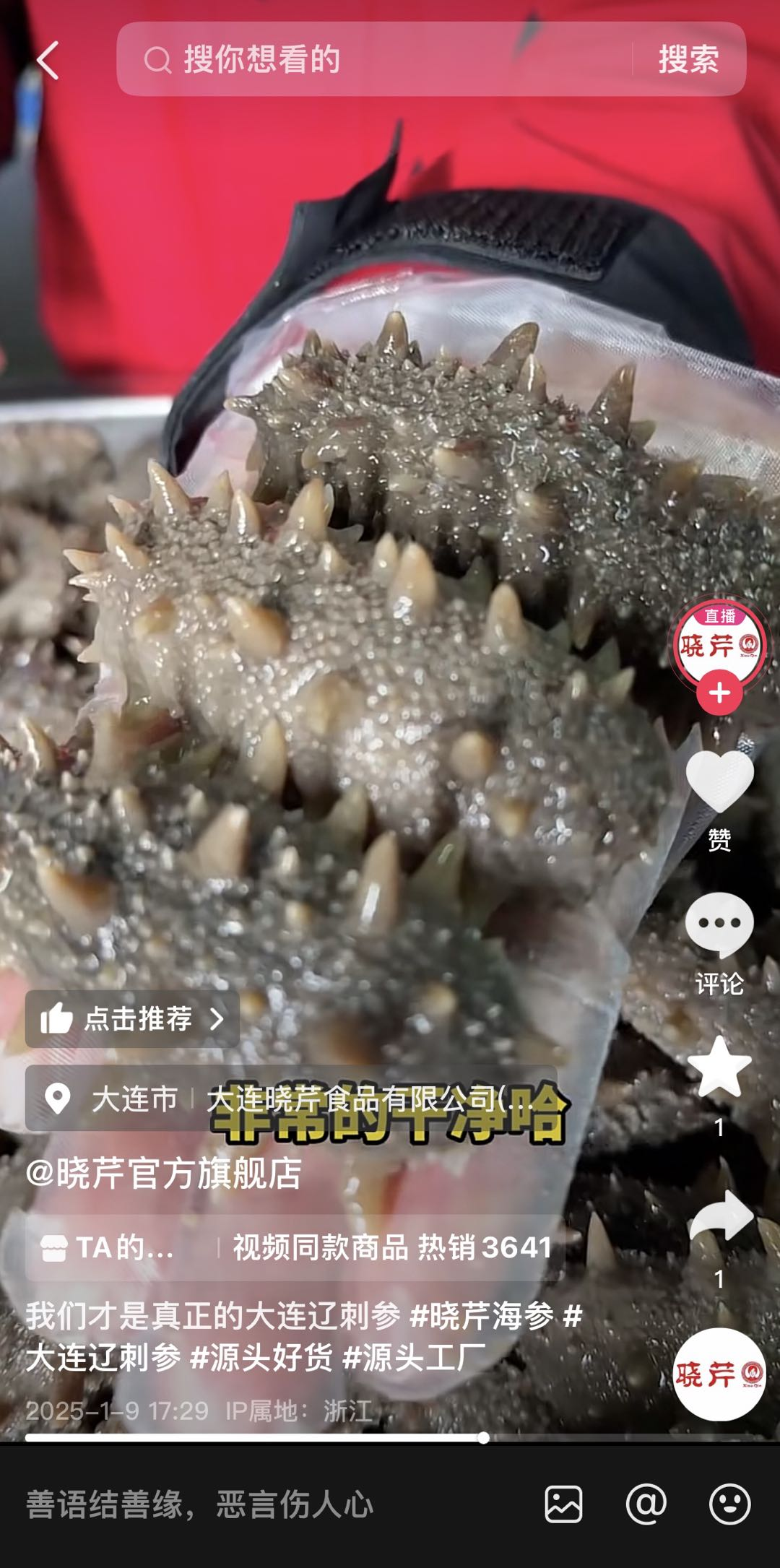Open the emoji picker smiley icon

[729, 1505]
